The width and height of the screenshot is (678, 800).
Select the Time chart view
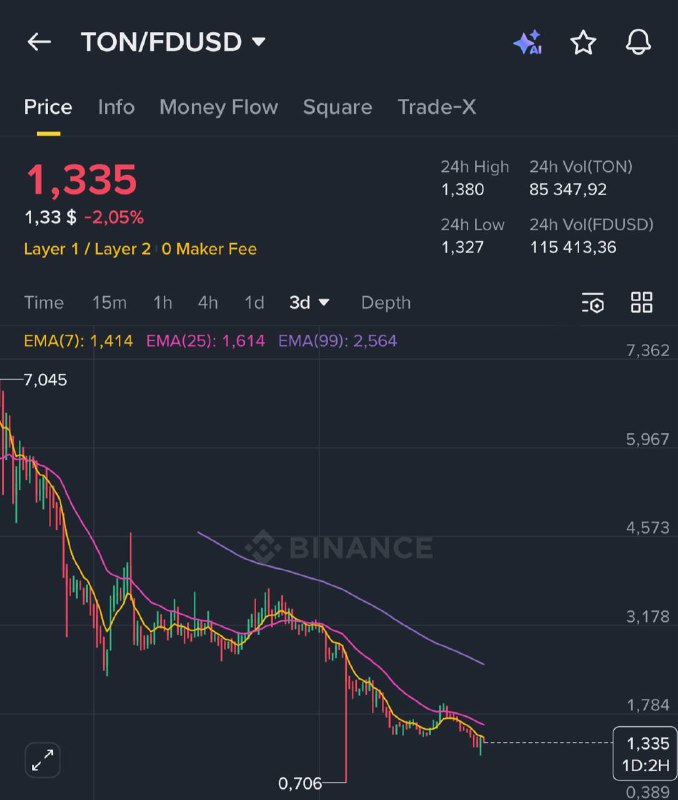pos(44,302)
